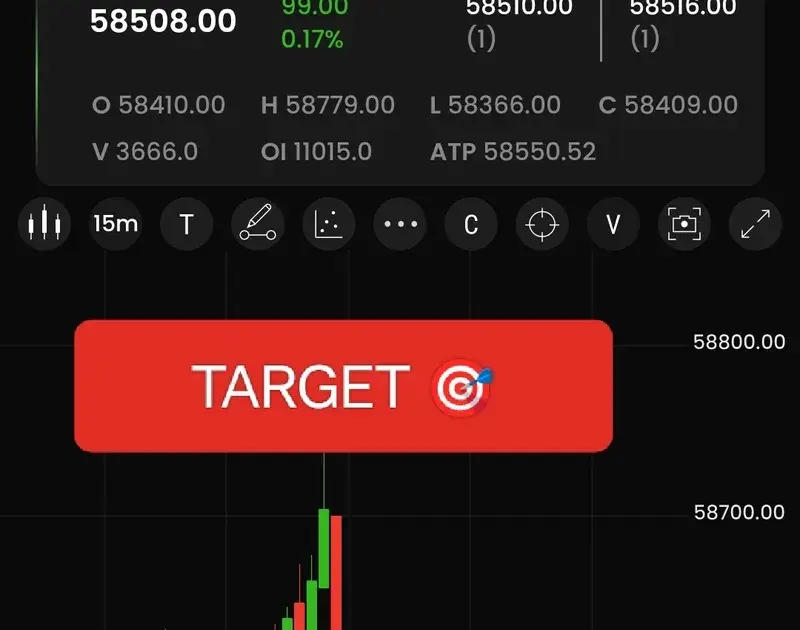Tap the T text tool

point(186,224)
